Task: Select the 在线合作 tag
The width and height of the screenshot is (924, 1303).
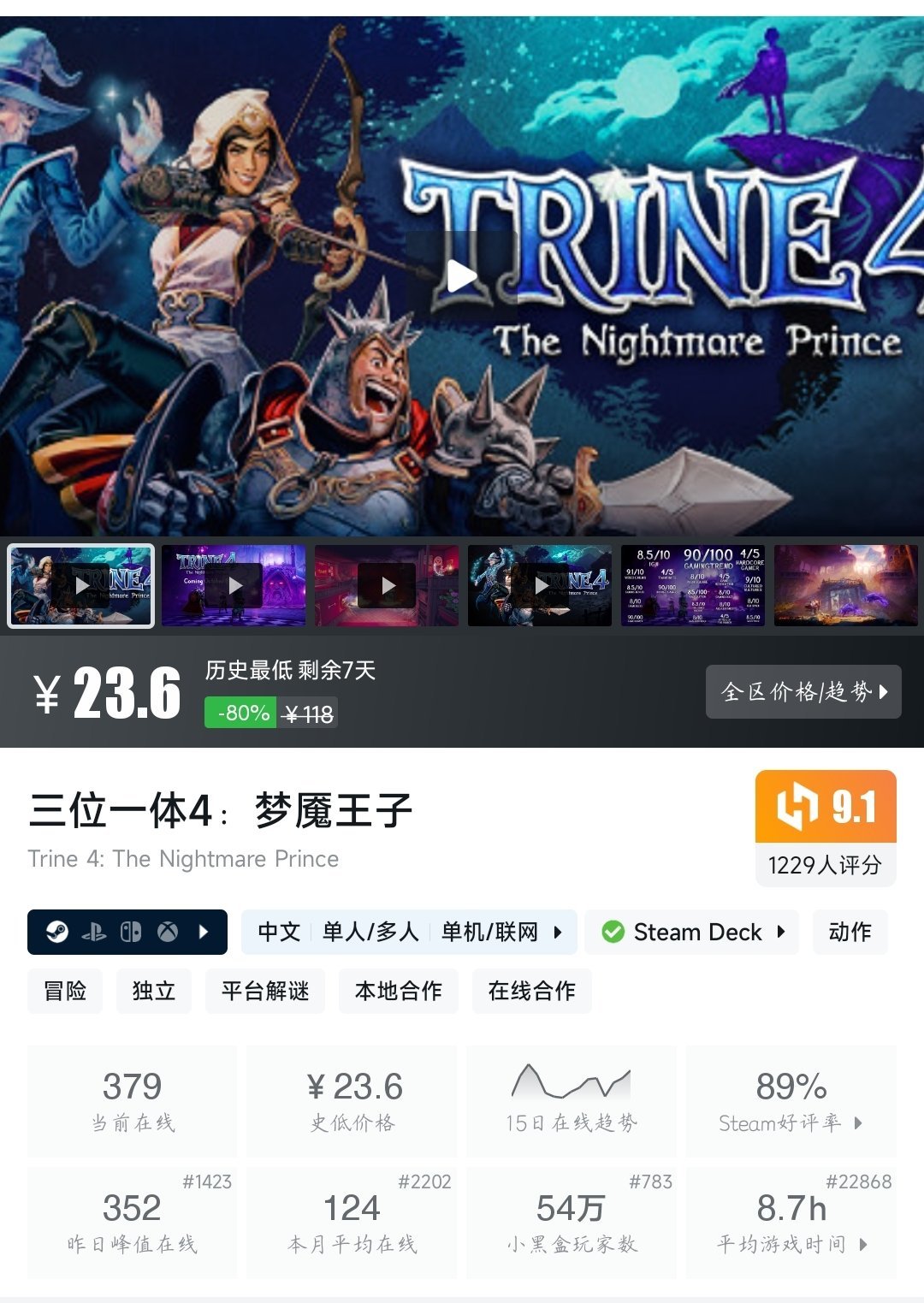Action: 532,991
